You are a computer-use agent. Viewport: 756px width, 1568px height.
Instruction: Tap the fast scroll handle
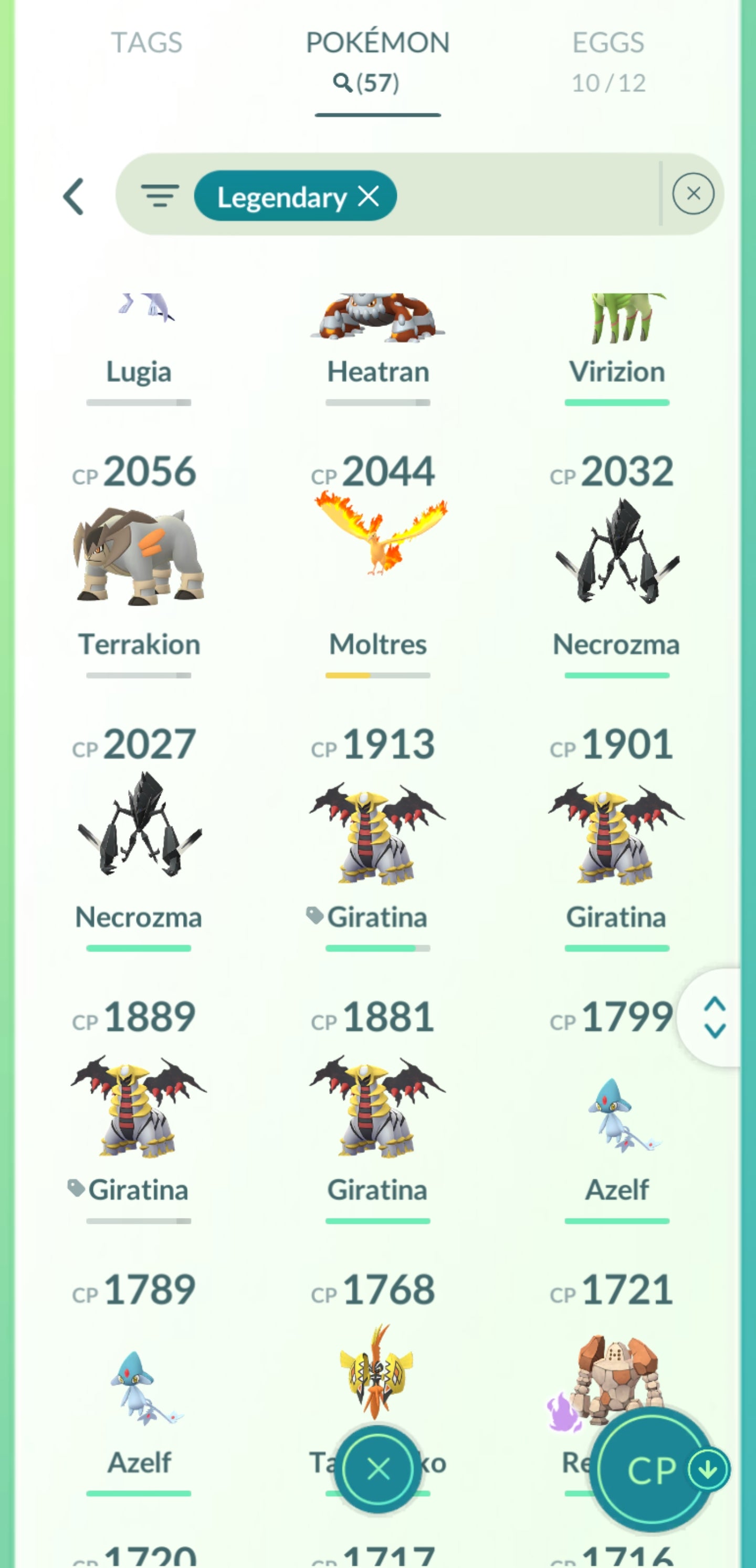click(x=714, y=1017)
